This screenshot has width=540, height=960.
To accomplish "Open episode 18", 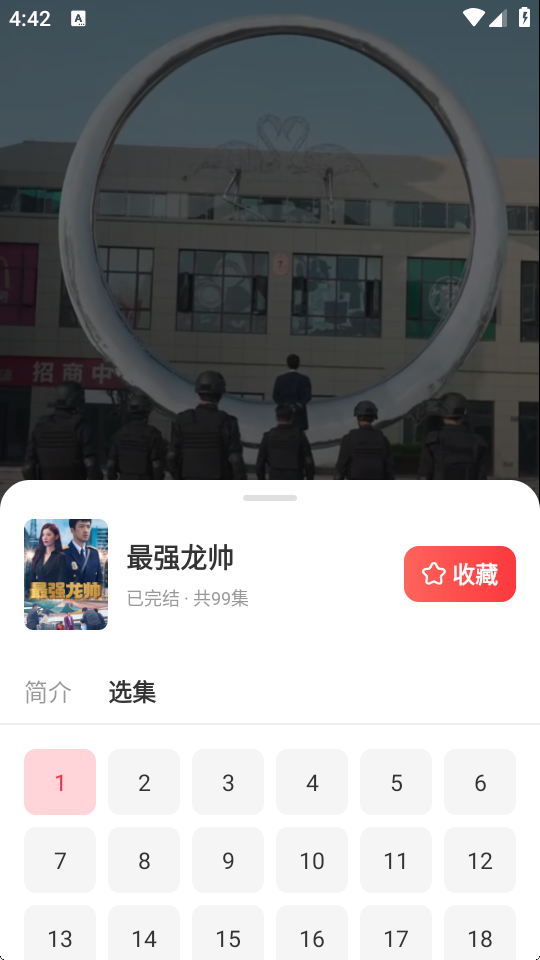I will (480, 932).
